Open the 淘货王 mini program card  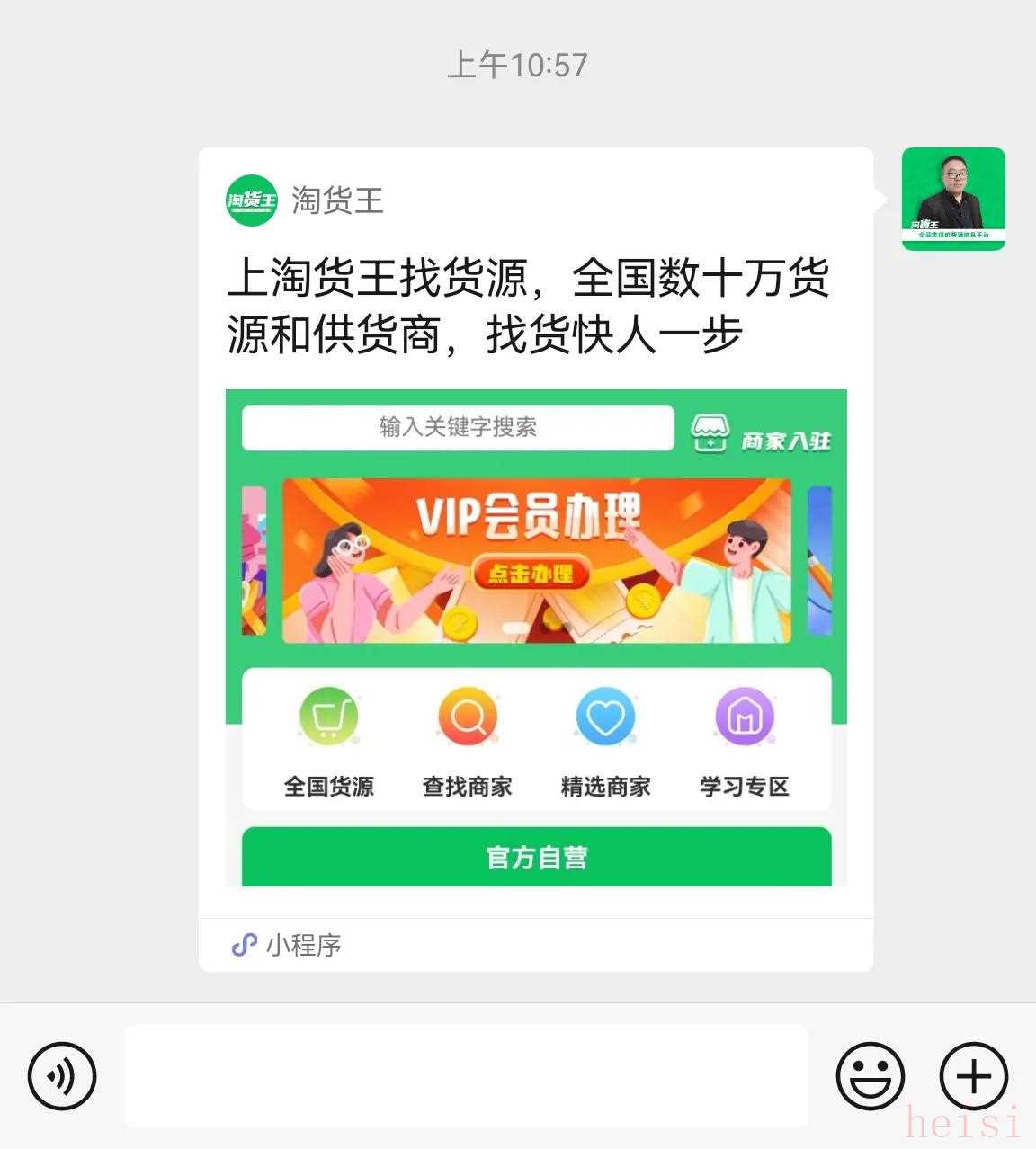pos(536,557)
